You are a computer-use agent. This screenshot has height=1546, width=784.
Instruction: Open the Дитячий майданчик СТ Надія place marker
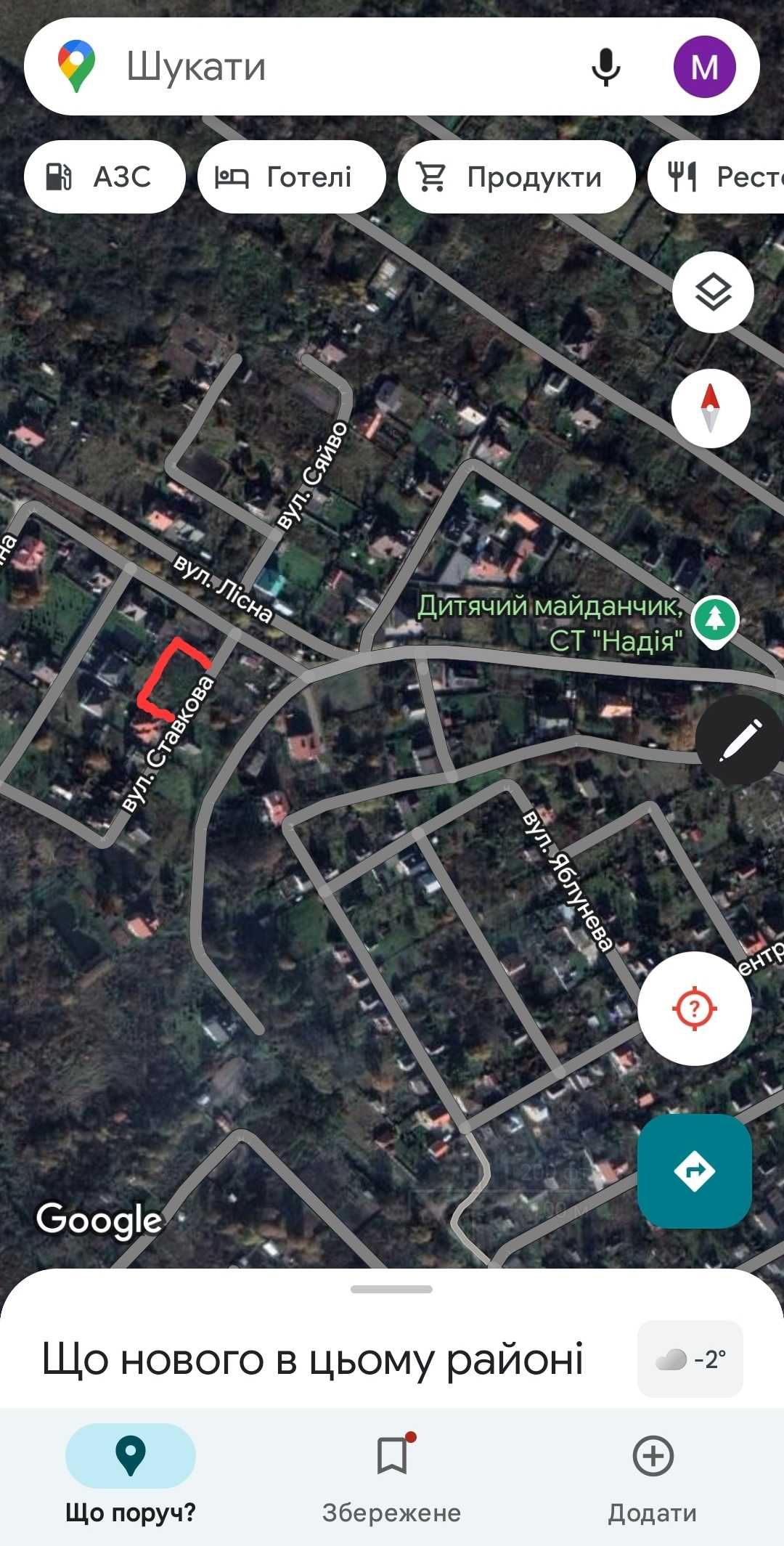coord(715,620)
